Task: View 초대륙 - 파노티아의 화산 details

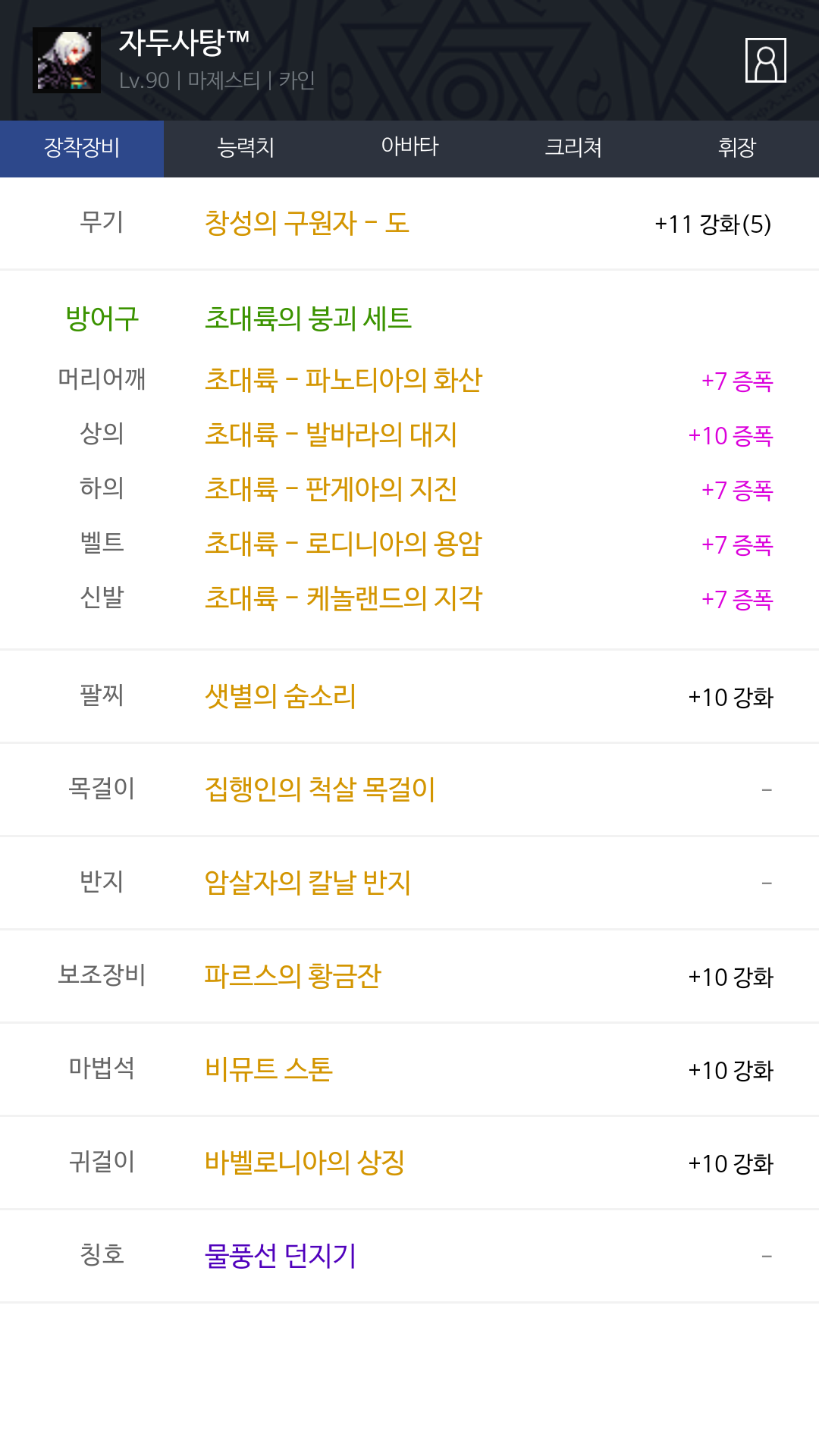Action: point(344,380)
